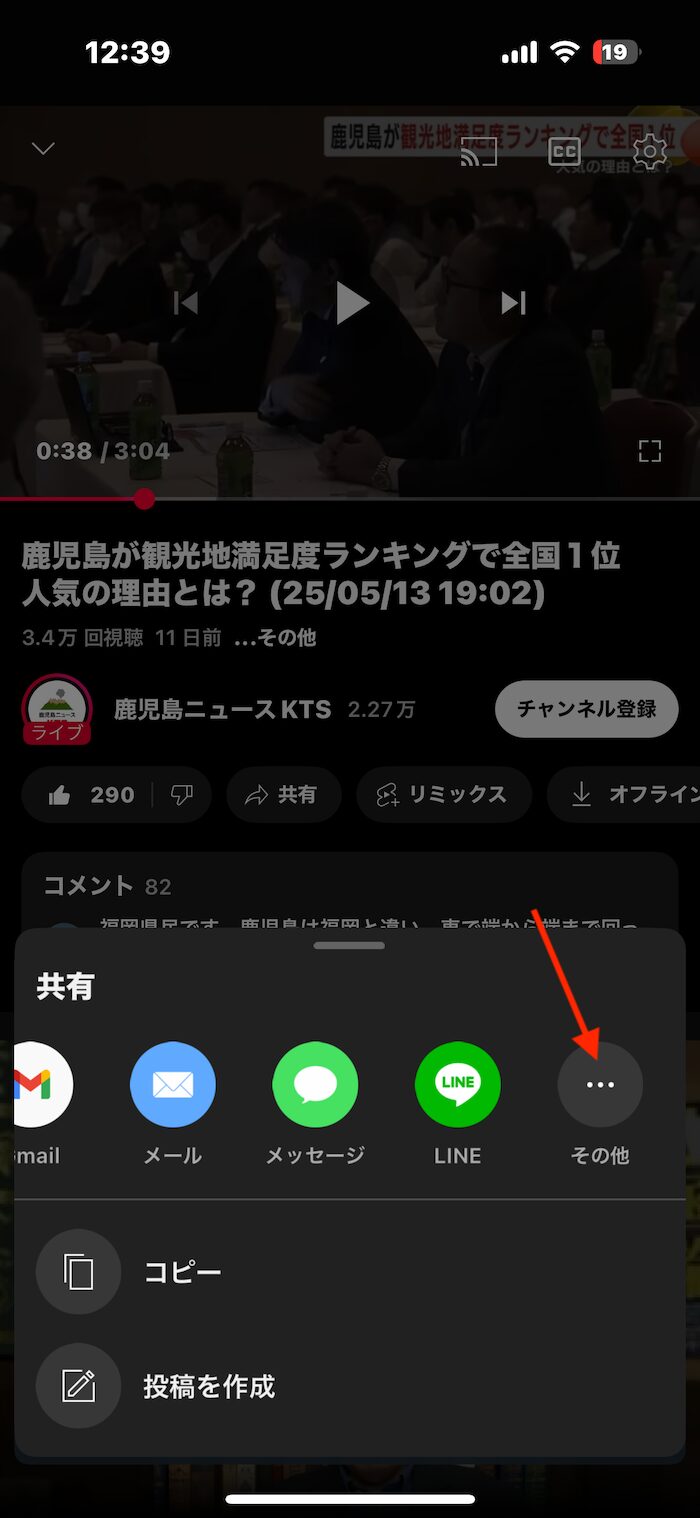Open the リミックス remix option
The image size is (700, 1518).
pos(443,795)
